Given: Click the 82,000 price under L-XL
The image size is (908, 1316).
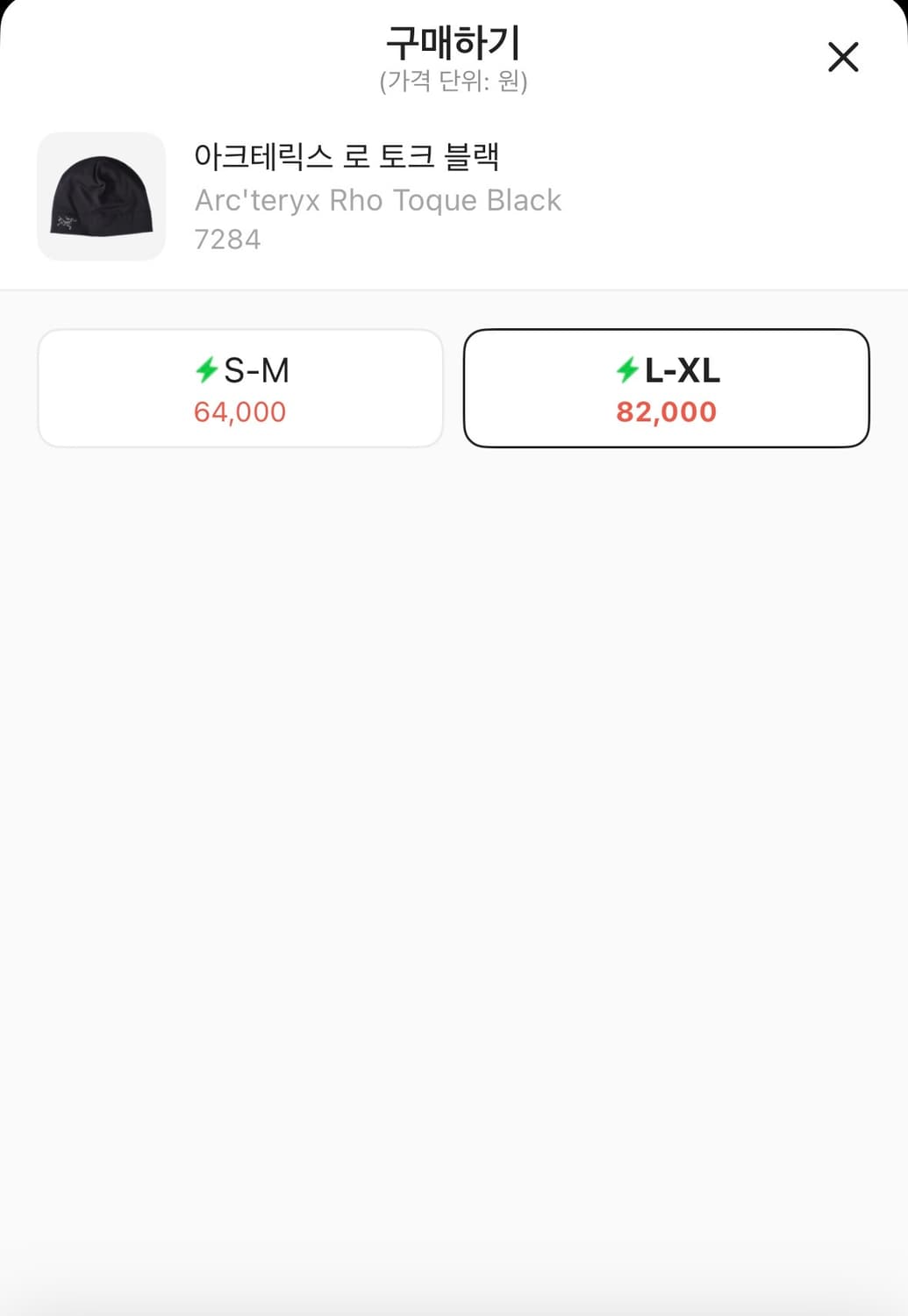Looking at the screenshot, I should coord(667,411).
